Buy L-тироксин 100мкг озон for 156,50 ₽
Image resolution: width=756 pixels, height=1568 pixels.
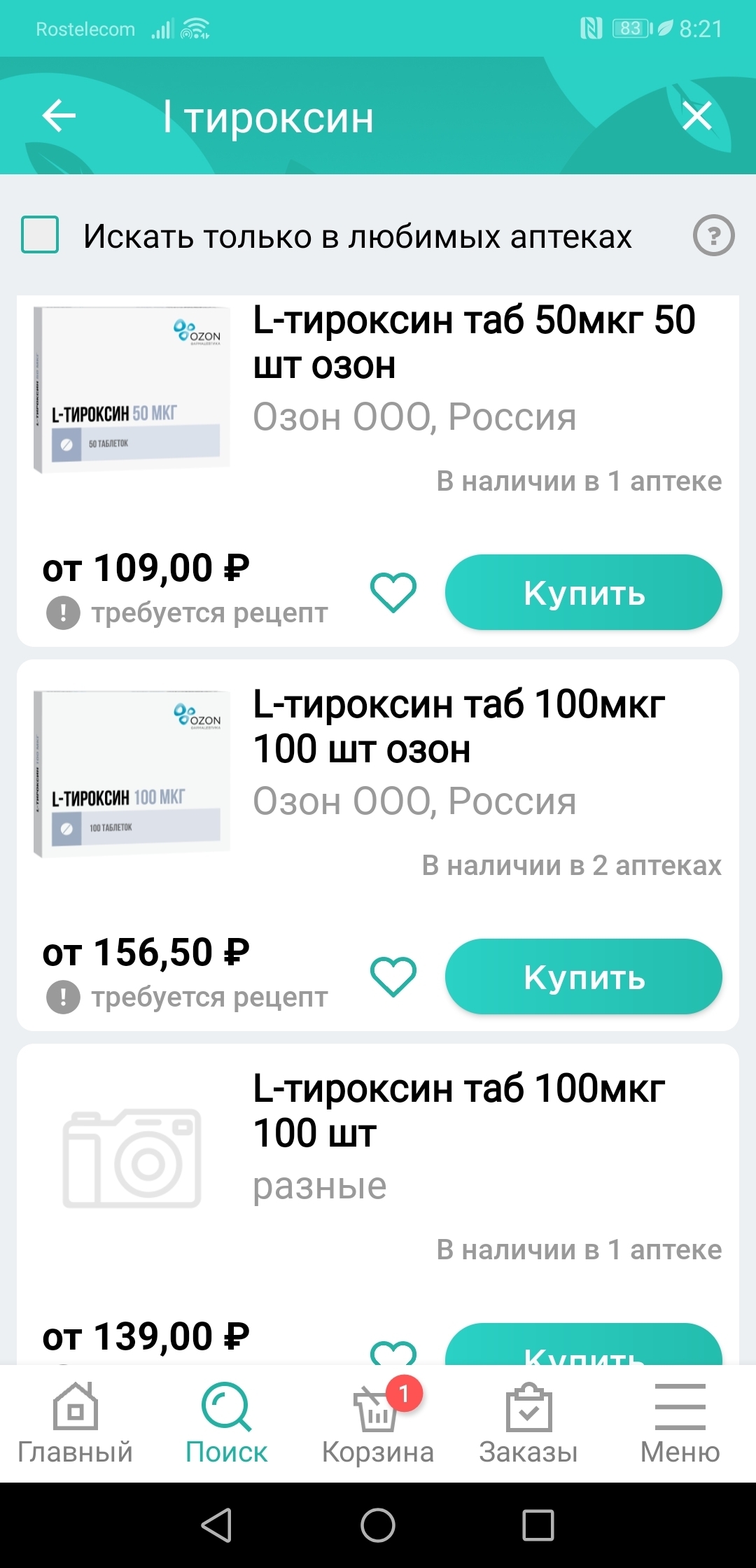coord(583,976)
